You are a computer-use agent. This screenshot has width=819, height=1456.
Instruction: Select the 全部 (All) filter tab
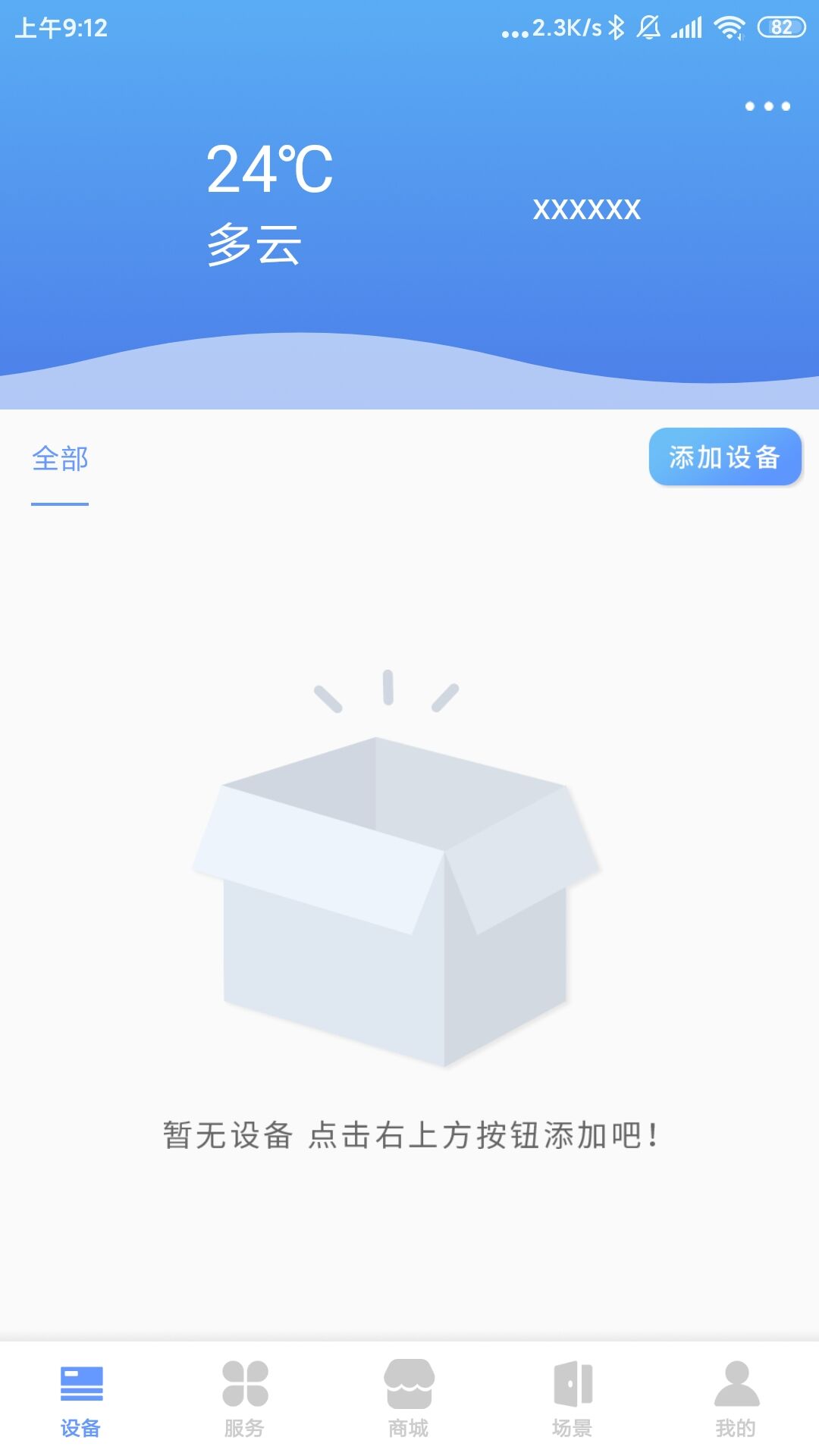coord(61,459)
